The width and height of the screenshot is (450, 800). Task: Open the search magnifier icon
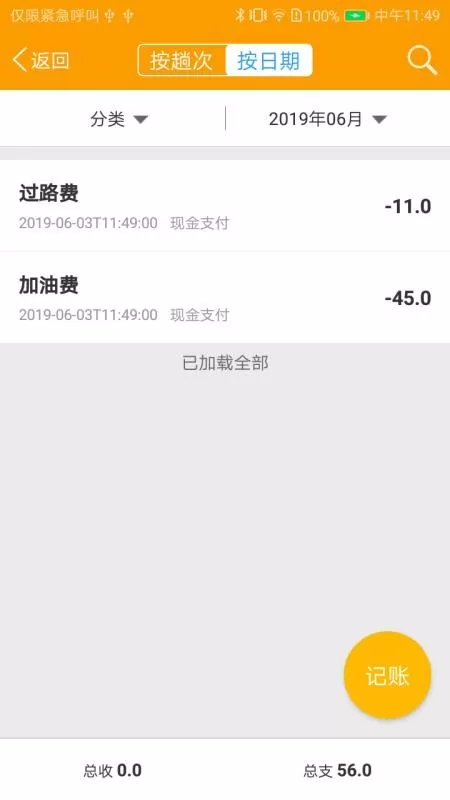coord(422,61)
